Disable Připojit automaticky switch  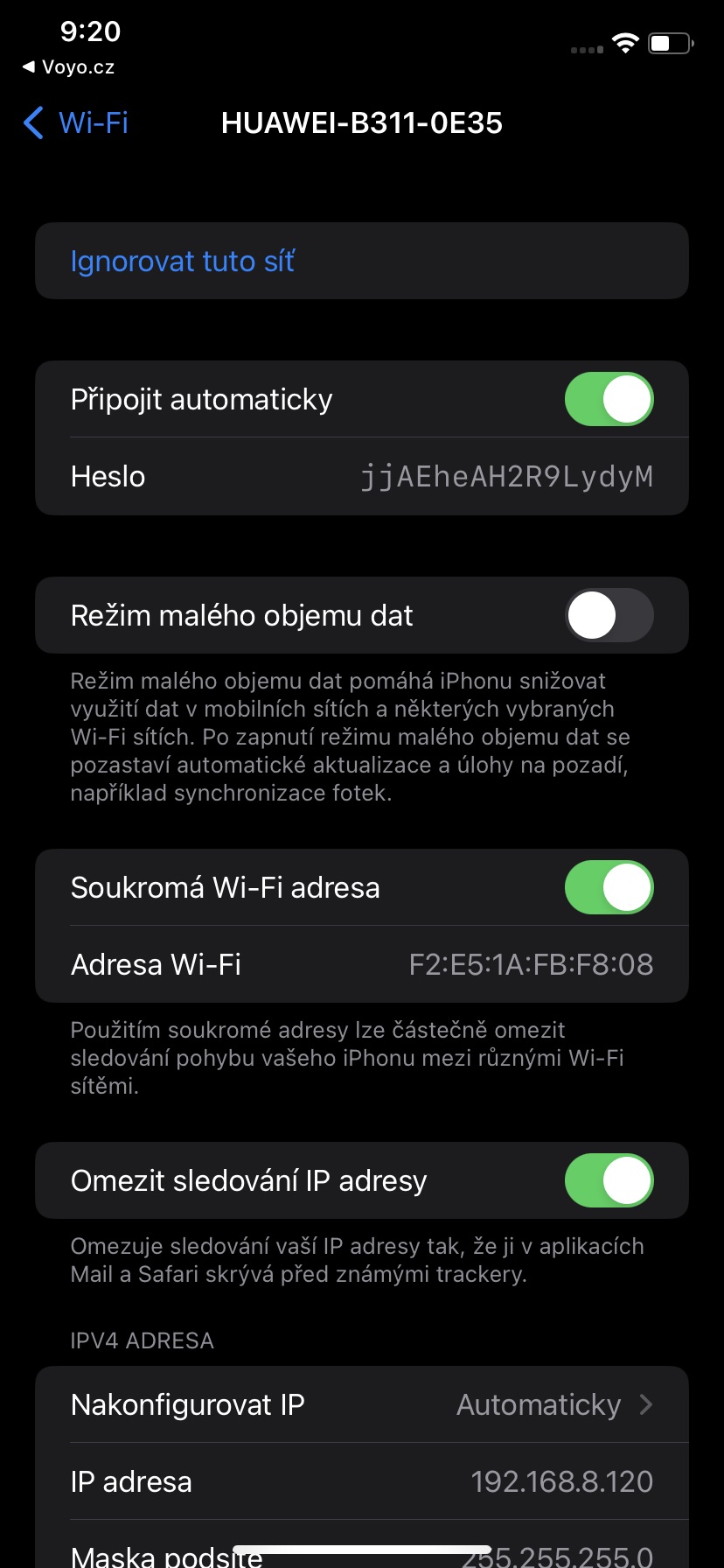[609, 400]
